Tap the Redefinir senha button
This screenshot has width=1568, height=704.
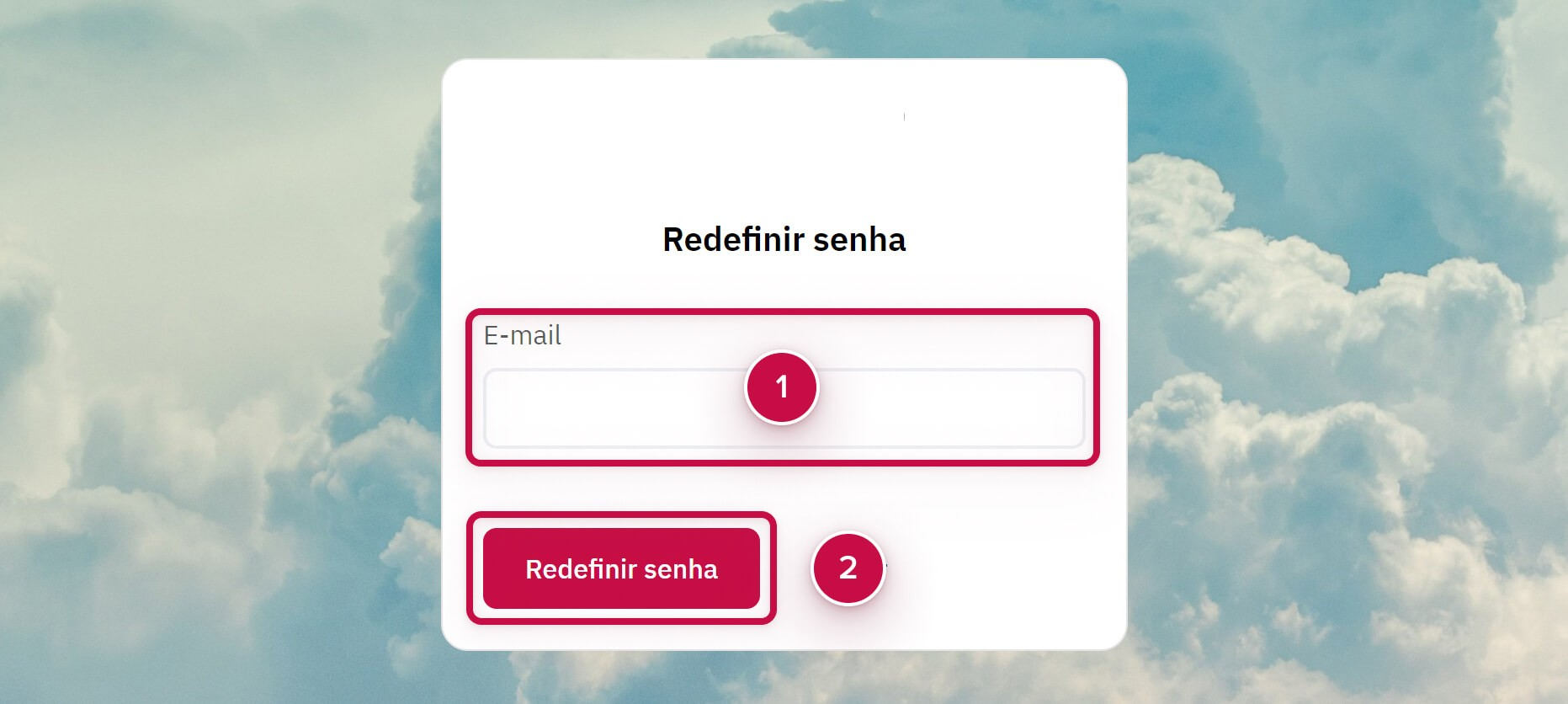(x=621, y=568)
